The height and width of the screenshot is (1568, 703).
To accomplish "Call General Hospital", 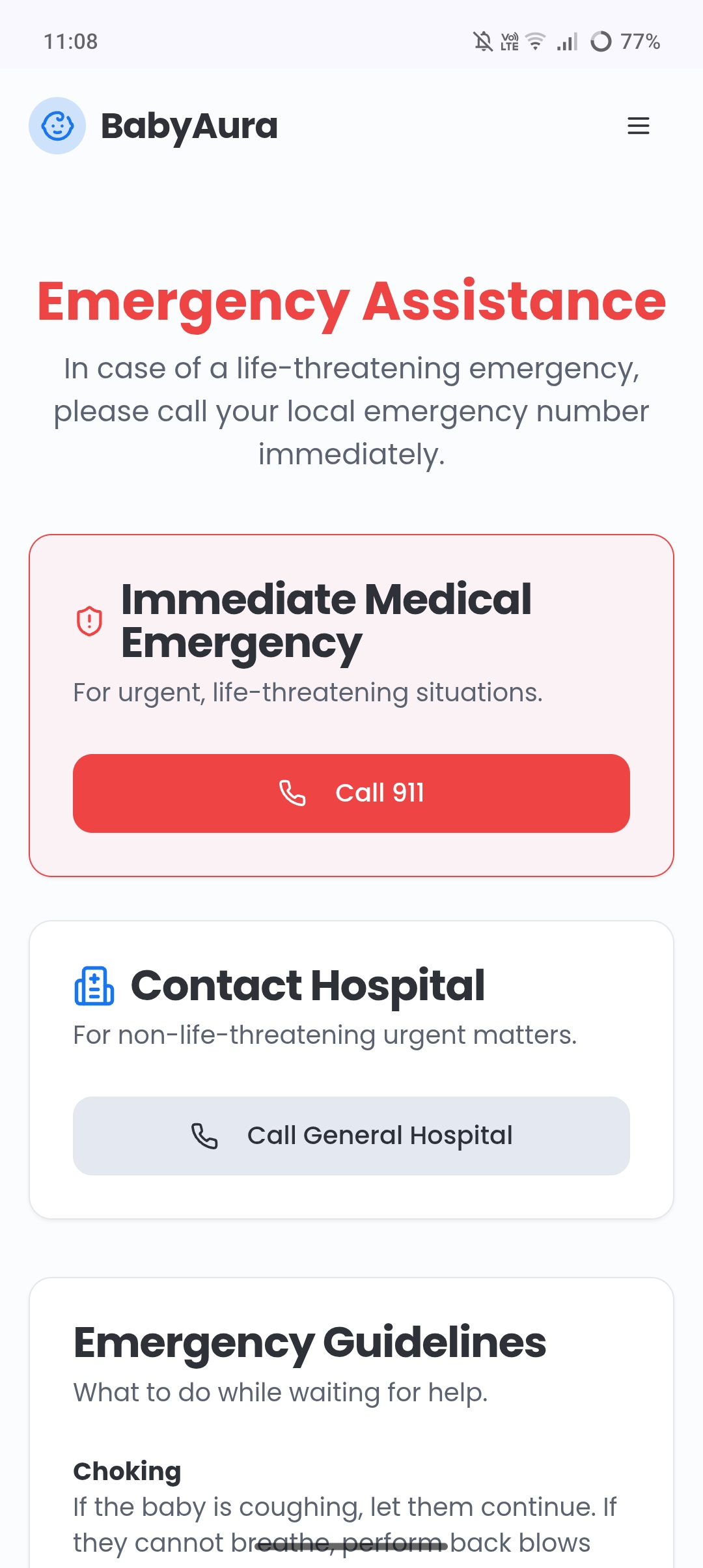I will point(351,1136).
